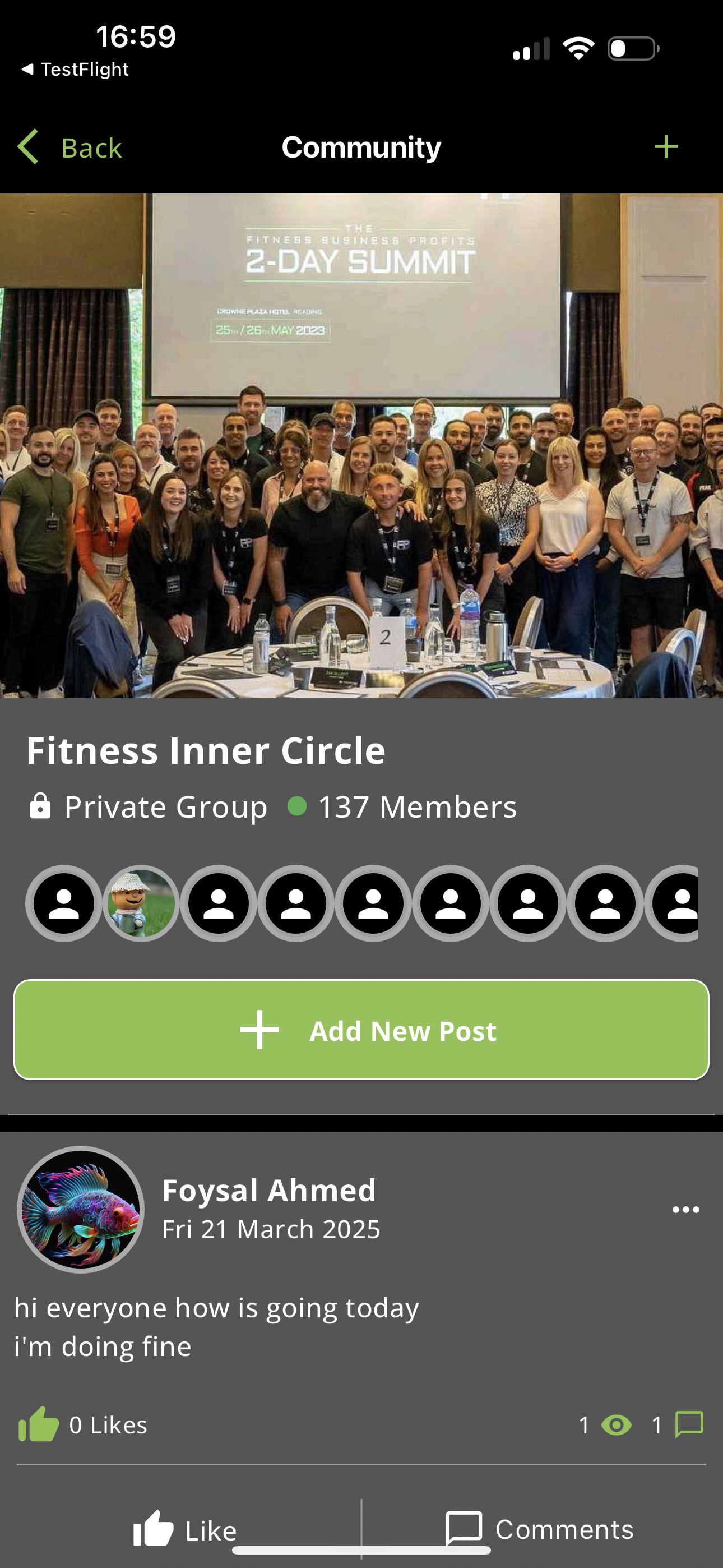Tap the plus icon in header

(666, 147)
